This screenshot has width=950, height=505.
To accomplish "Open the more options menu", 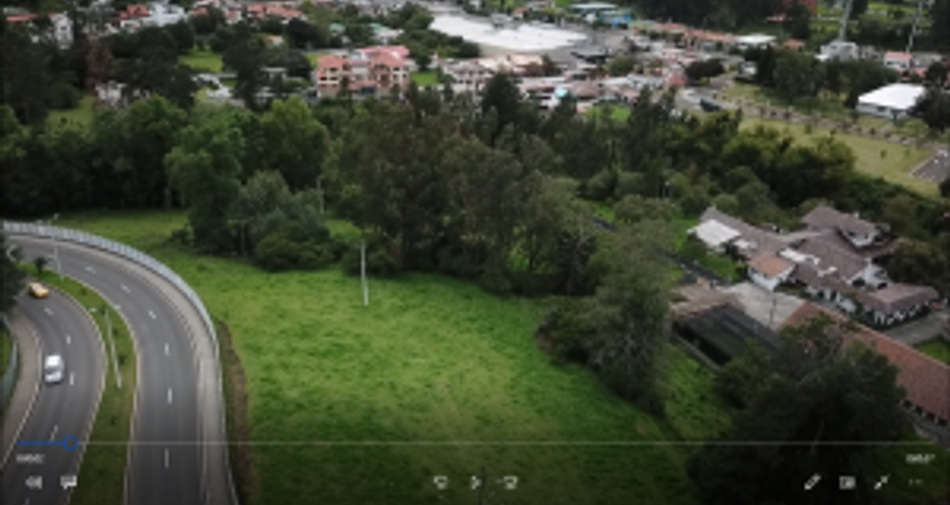I will (916, 482).
